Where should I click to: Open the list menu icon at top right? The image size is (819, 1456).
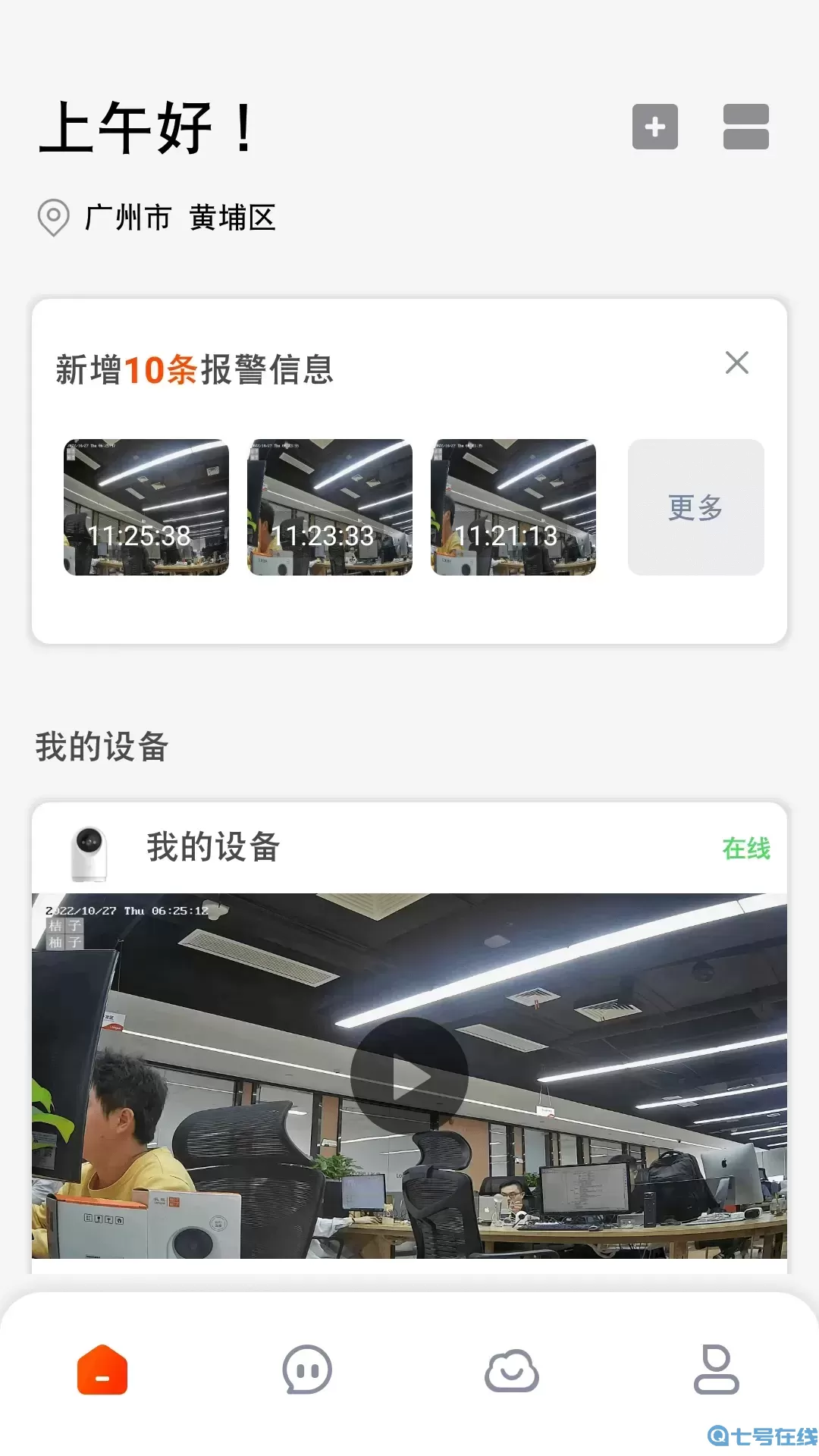[x=744, y=127]
